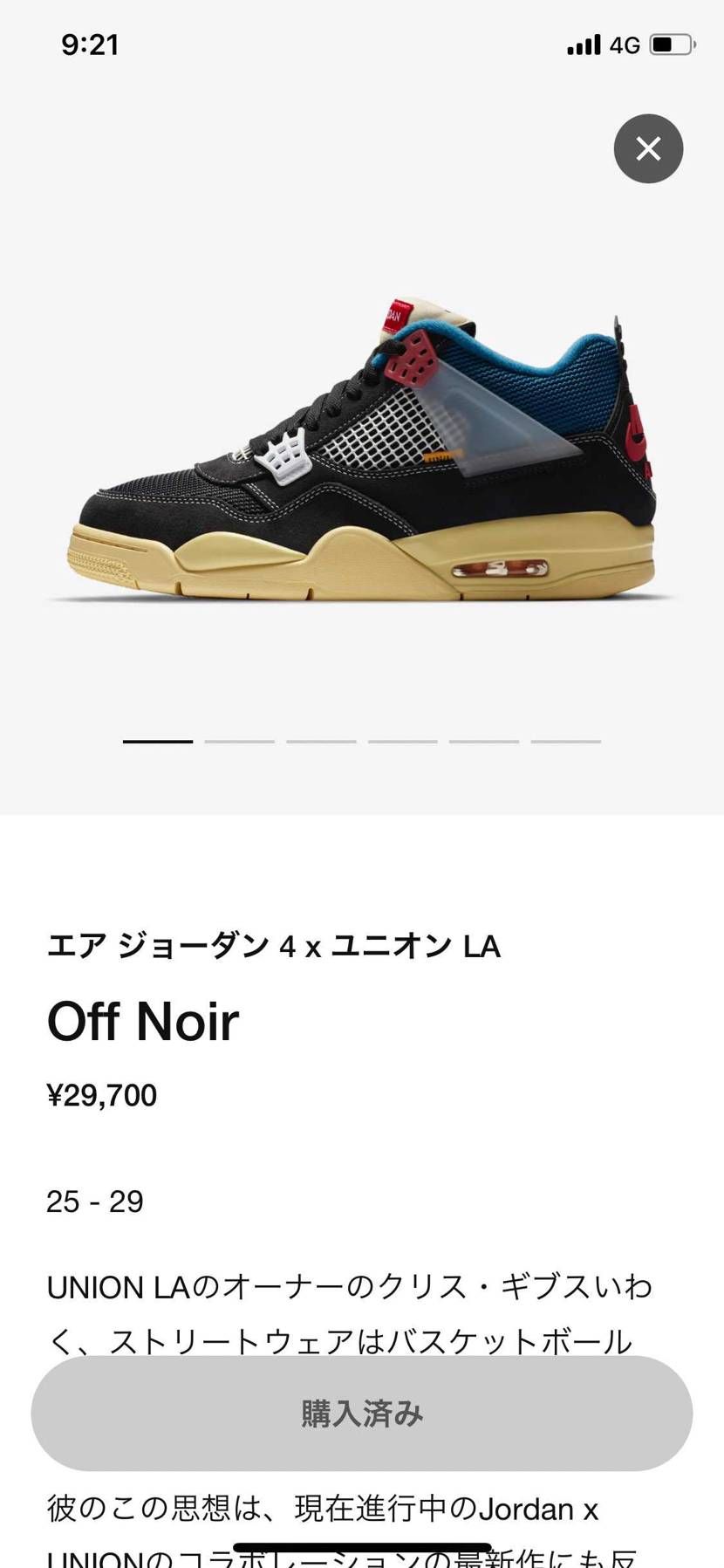View the fourth image in the carousel
The width and height of the screenshot is (724, 1568).
pos(402,740)
